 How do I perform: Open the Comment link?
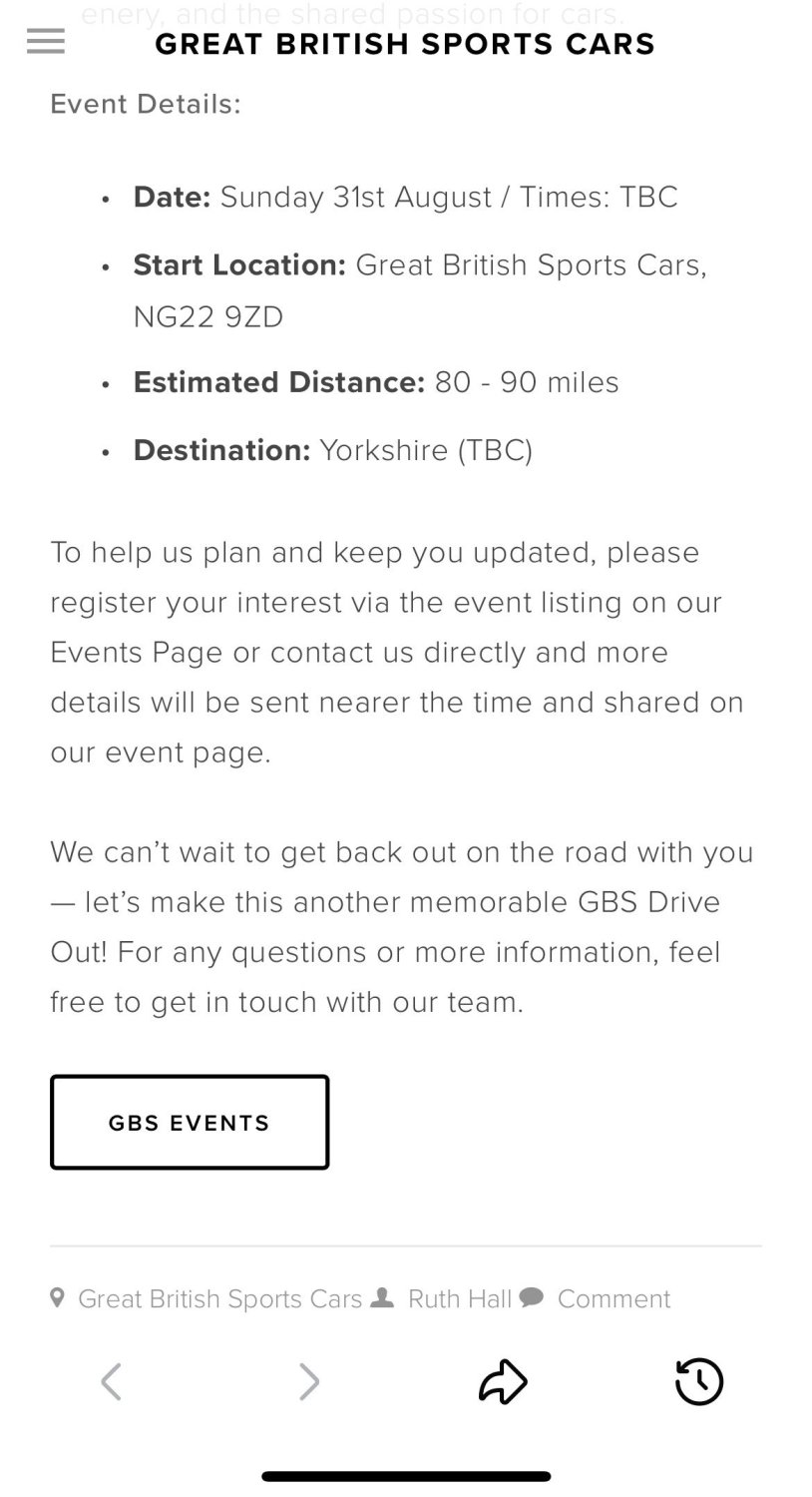613,1298
